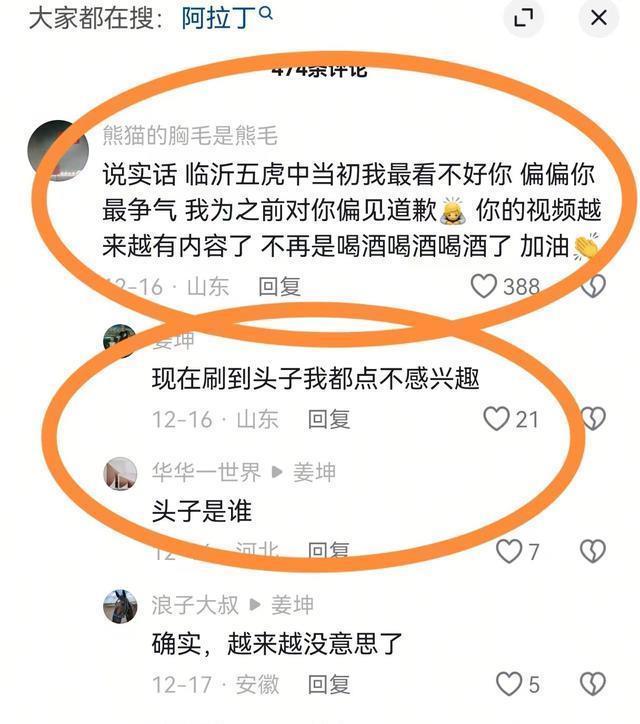Dislike 熊猫的胸毛是熊毛's comment
The width and height of the screenshot is (640, 724).
pos(594,287)
